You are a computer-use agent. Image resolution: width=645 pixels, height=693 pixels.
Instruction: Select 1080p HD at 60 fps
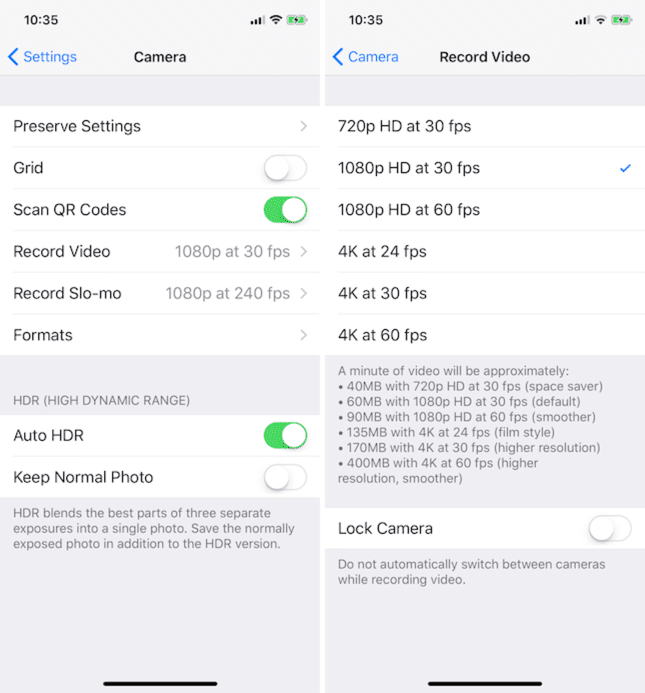point(484,210)
